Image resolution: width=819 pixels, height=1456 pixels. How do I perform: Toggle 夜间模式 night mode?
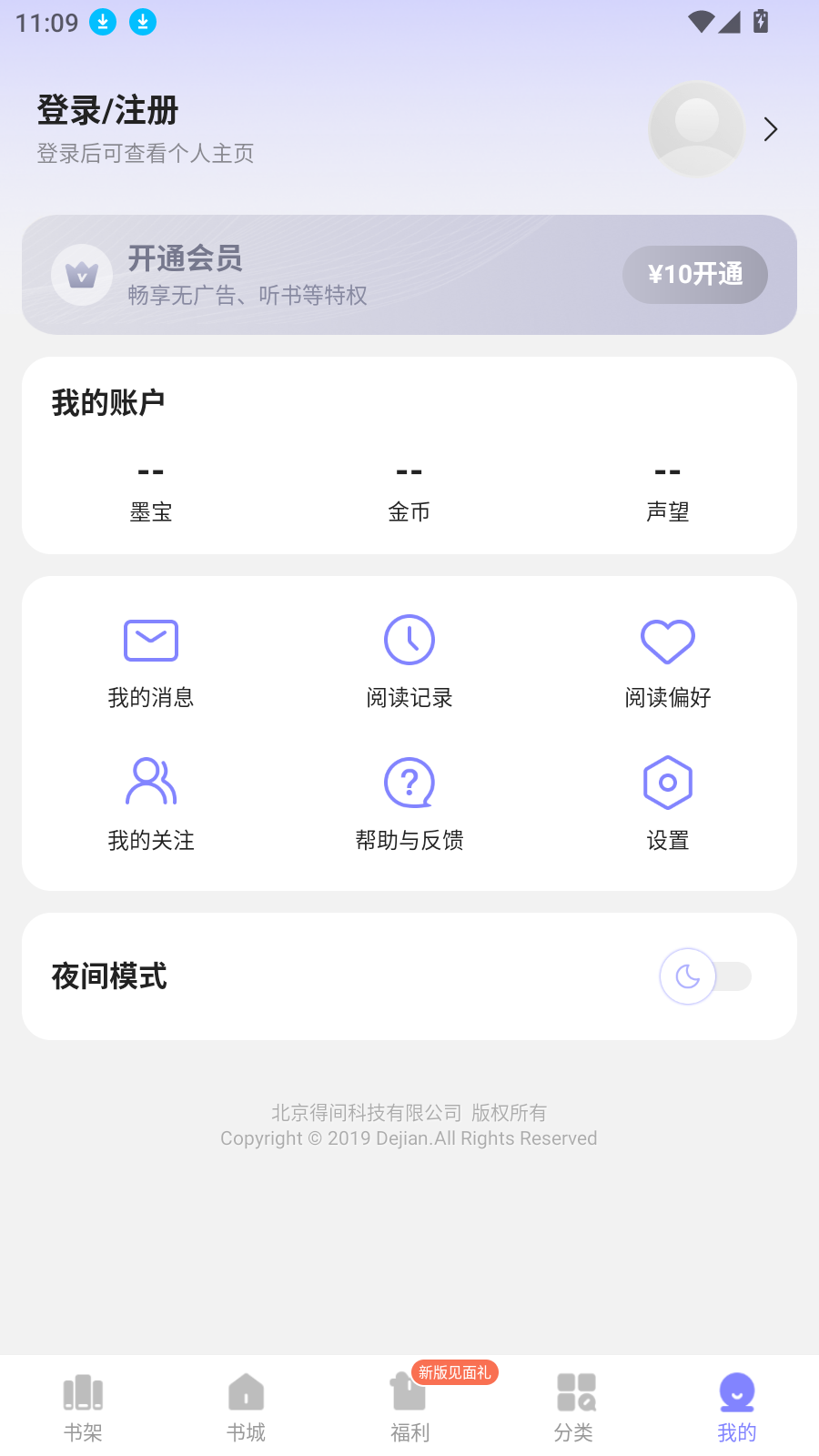pos(705,976)
